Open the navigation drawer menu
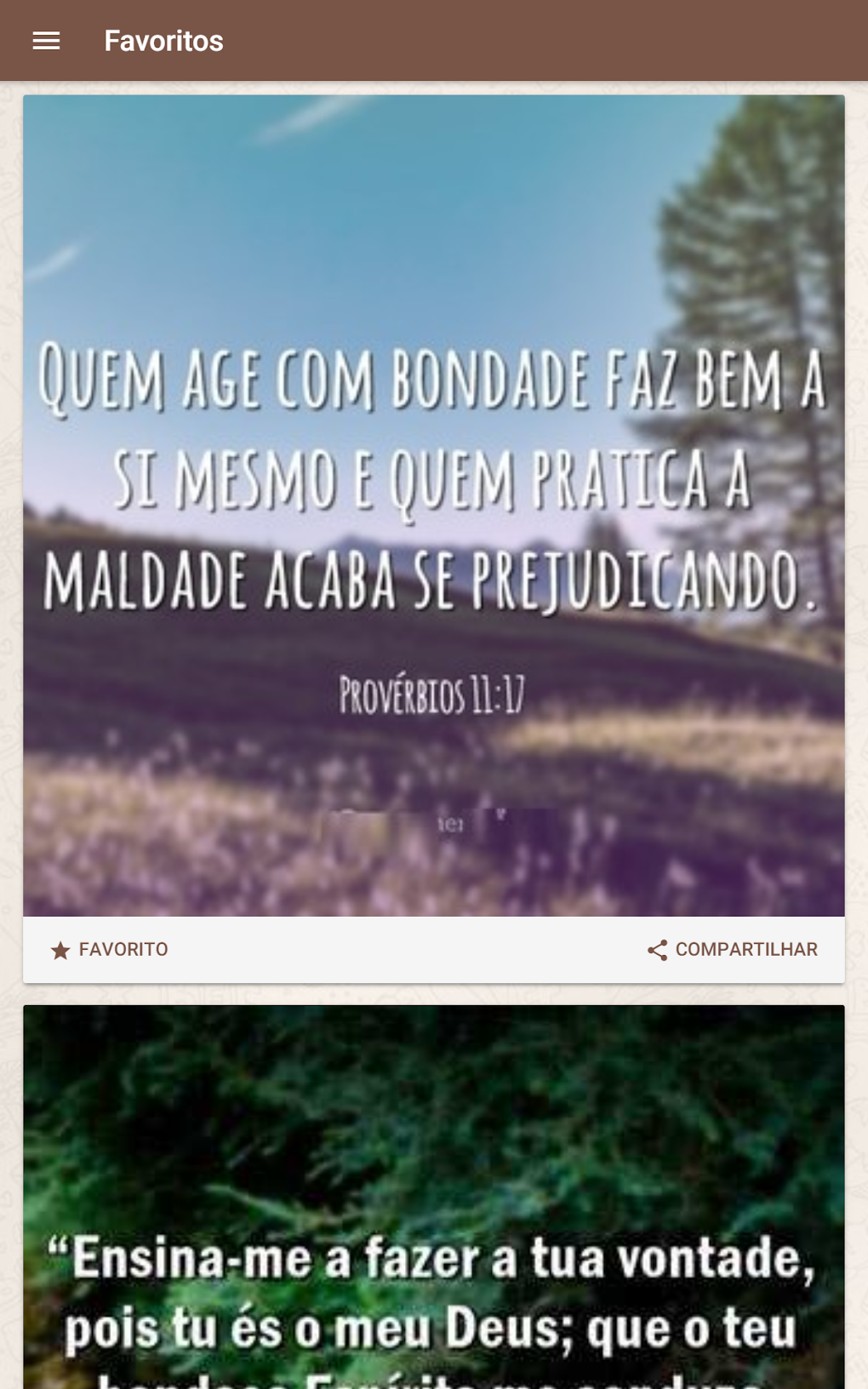 pyautogui.click(x=46, y=41)
